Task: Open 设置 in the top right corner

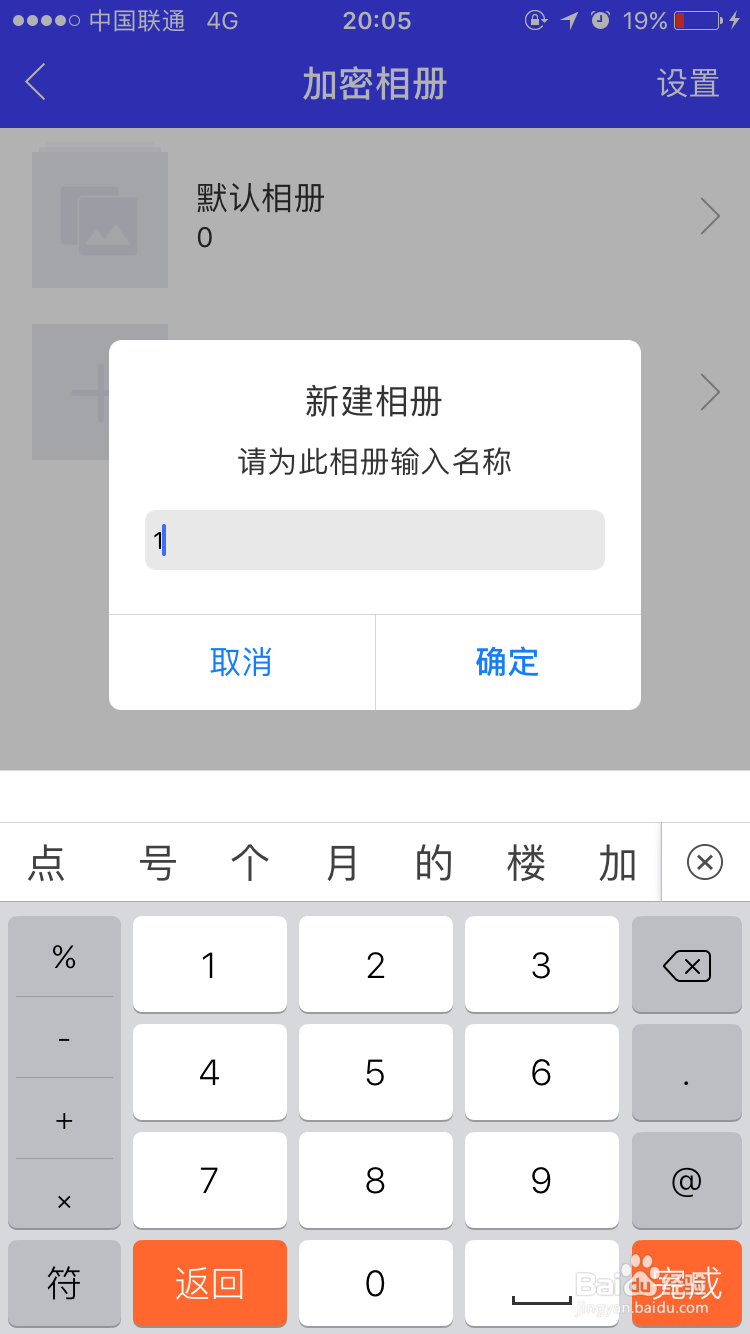Action: (687, 84)
